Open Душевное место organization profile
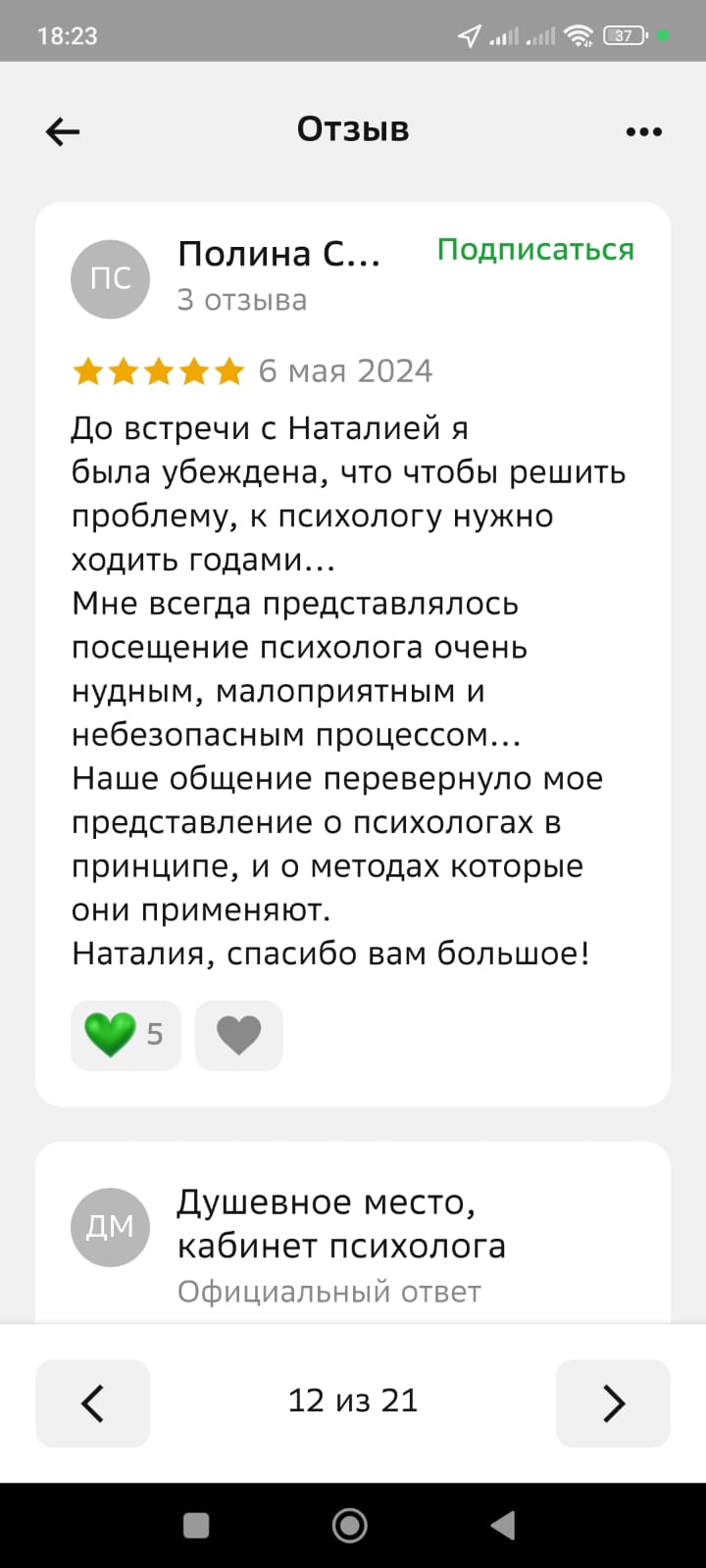The height and width of the screenshot is (1568, 706). tap(340, 1223)
